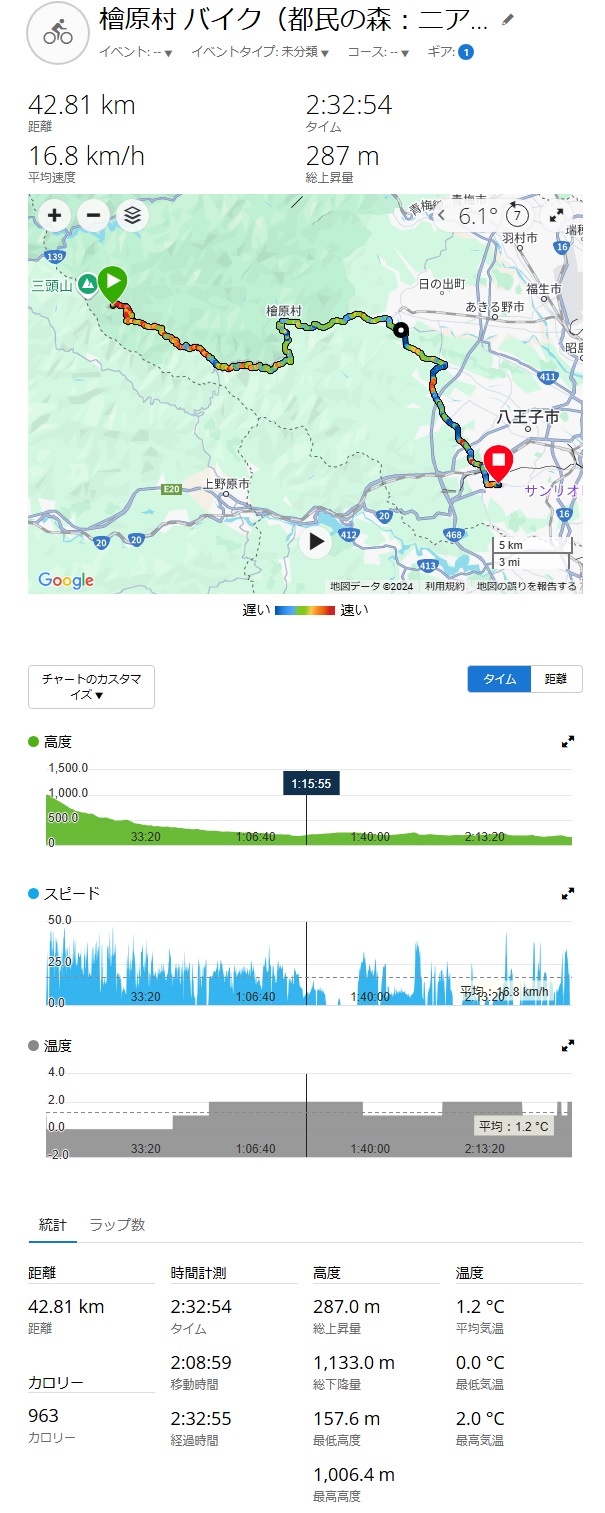Select the 統計 tab
Image resolution: width=605 pixels, height=1513 pixels.
pyautogui.click(x=52, y=1224)
